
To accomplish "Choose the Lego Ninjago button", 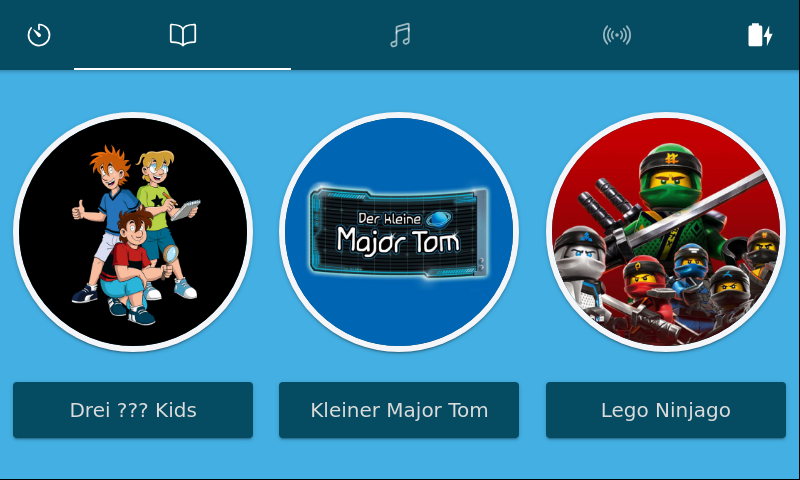I will point(666,410).
